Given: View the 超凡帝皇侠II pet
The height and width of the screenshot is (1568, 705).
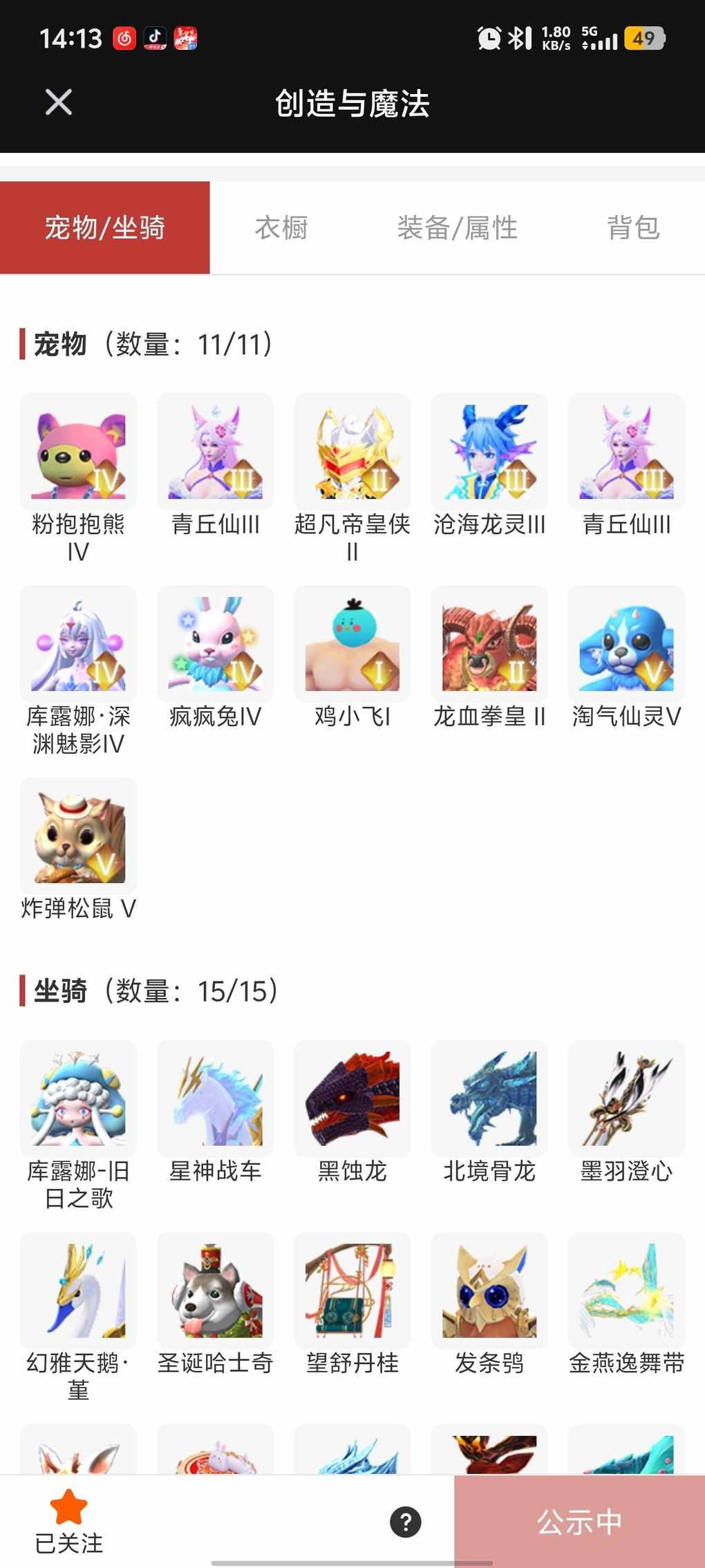Looking at the screenshot, I should point(352,452).
